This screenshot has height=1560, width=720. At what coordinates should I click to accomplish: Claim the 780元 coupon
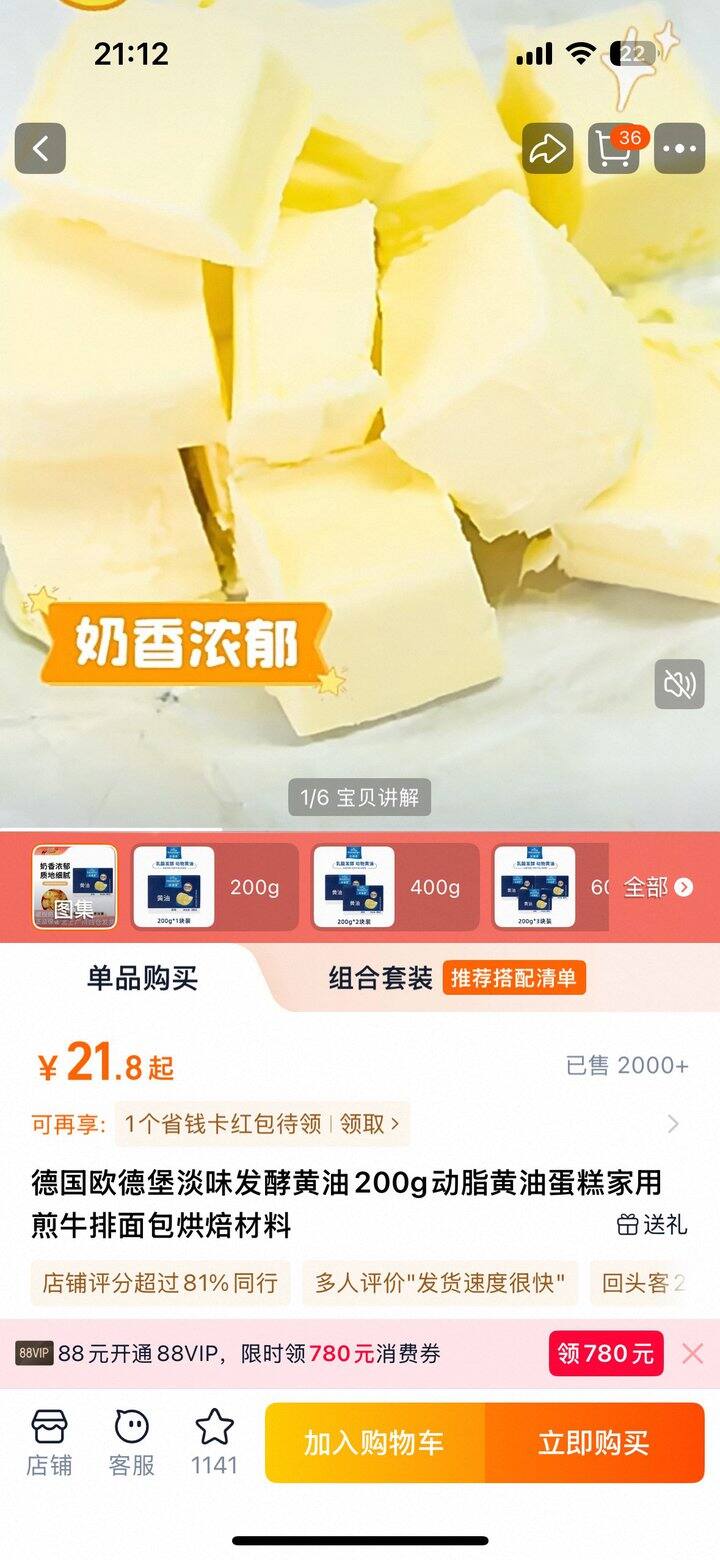(x=605, y=1354)
